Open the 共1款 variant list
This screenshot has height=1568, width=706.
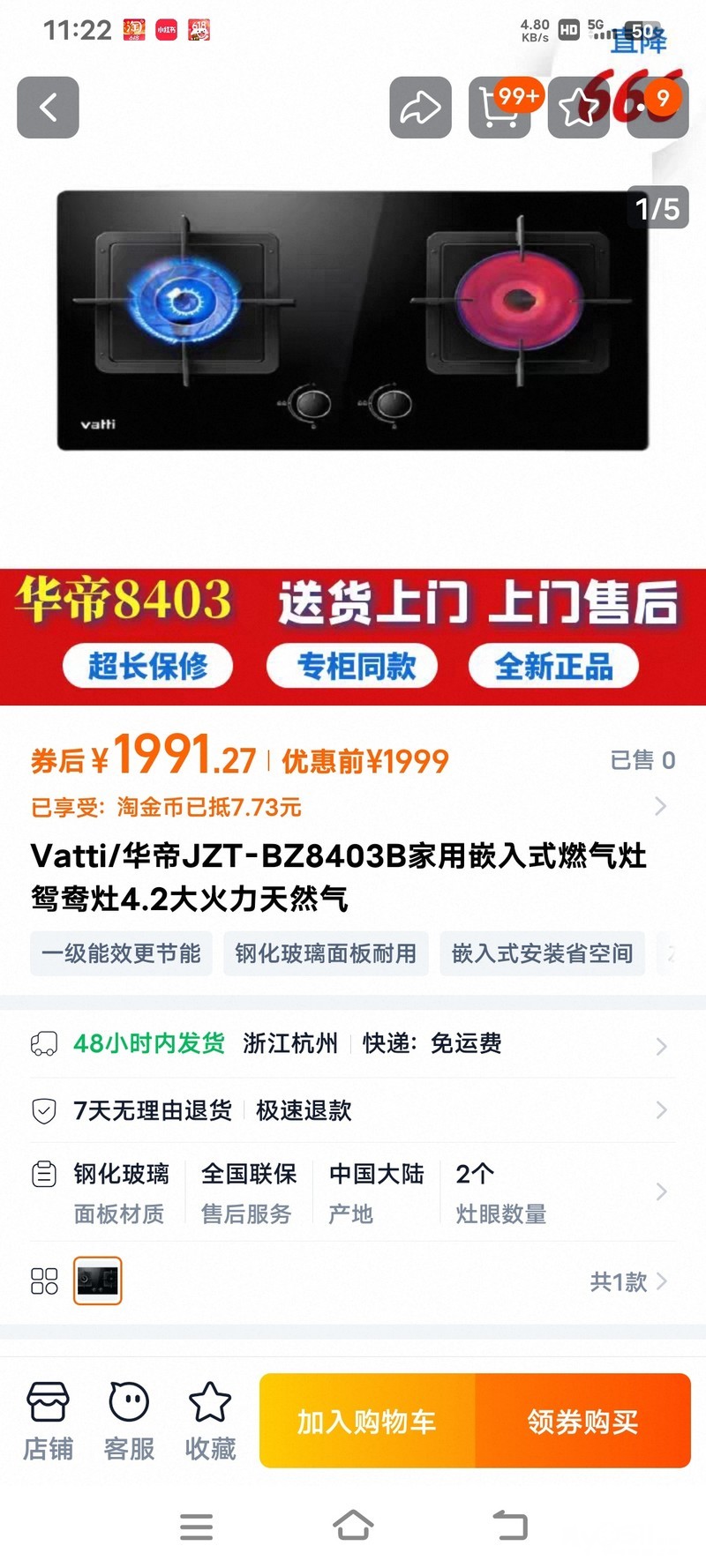click(627, 1281)
